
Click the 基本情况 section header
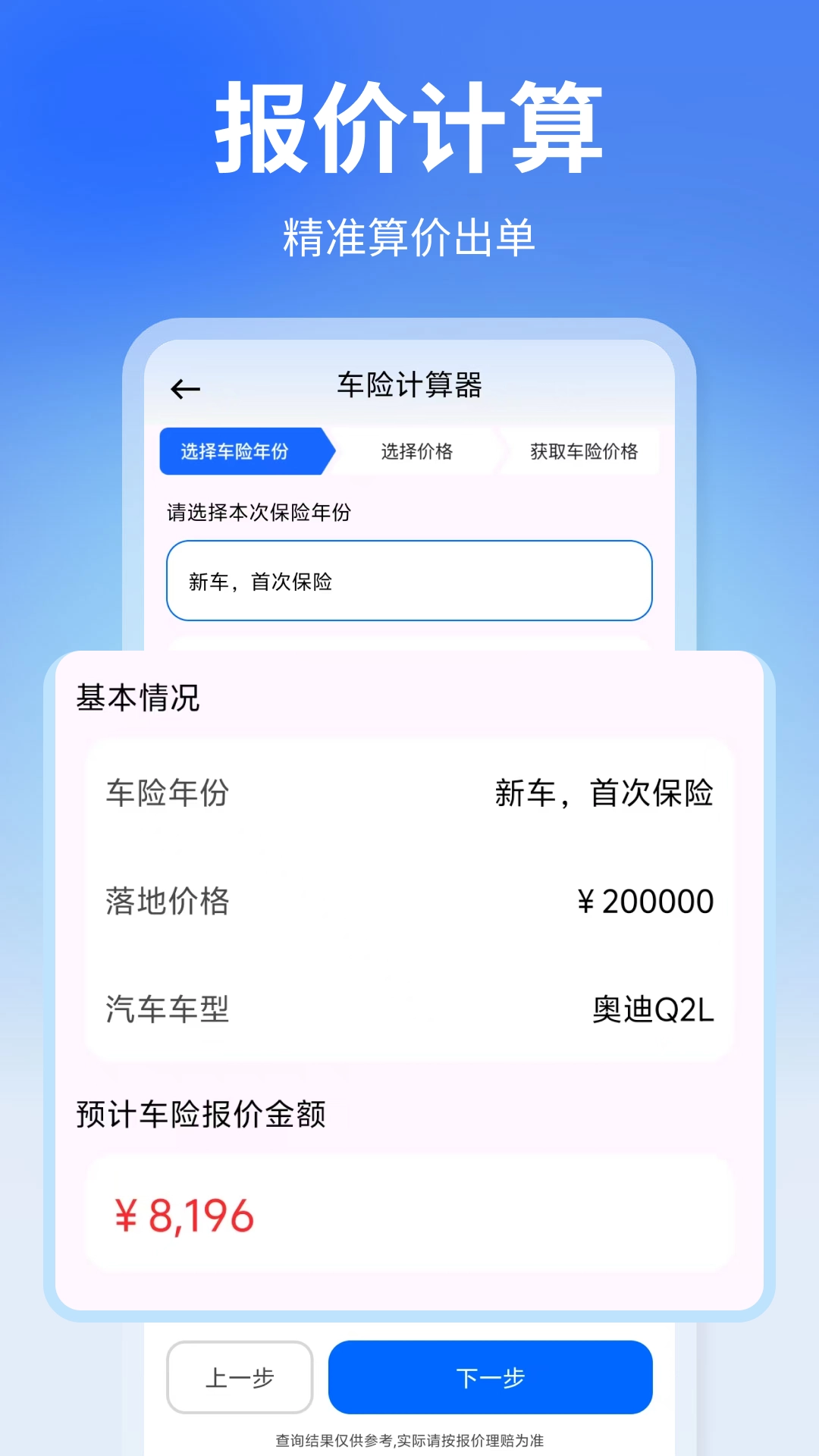[136, 698]
